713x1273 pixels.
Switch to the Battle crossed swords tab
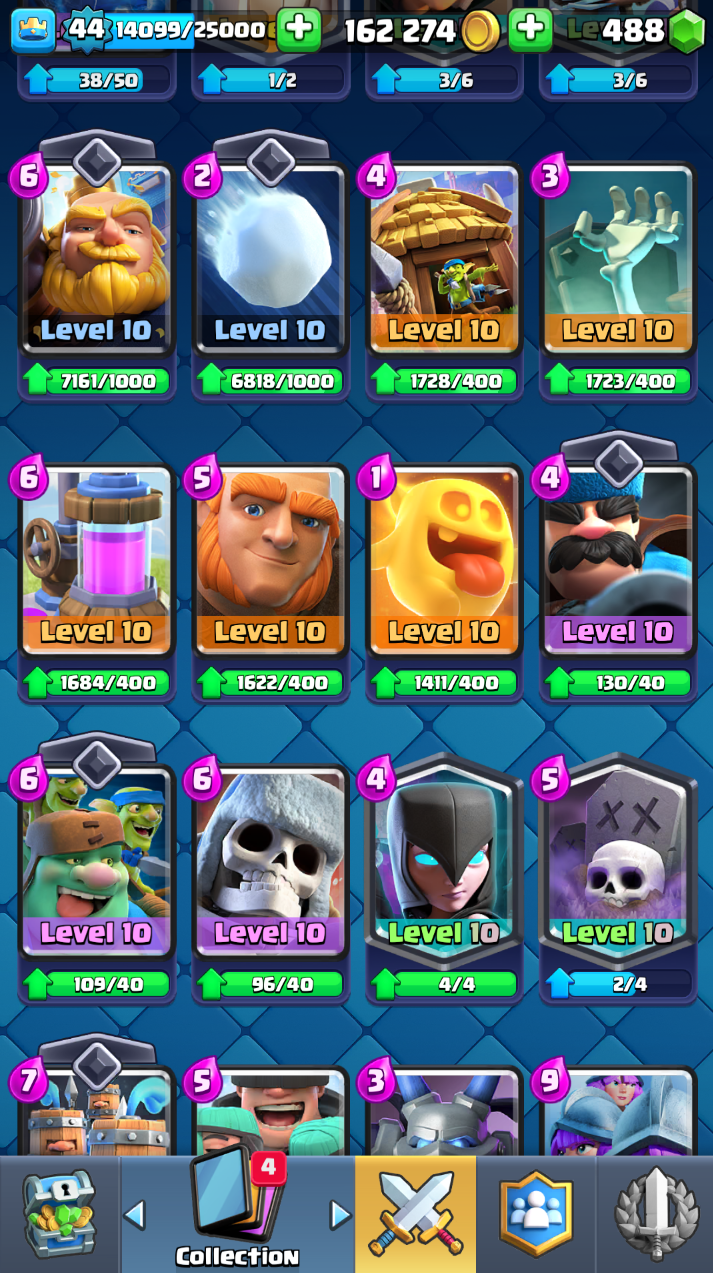(x=416, y=1214)
